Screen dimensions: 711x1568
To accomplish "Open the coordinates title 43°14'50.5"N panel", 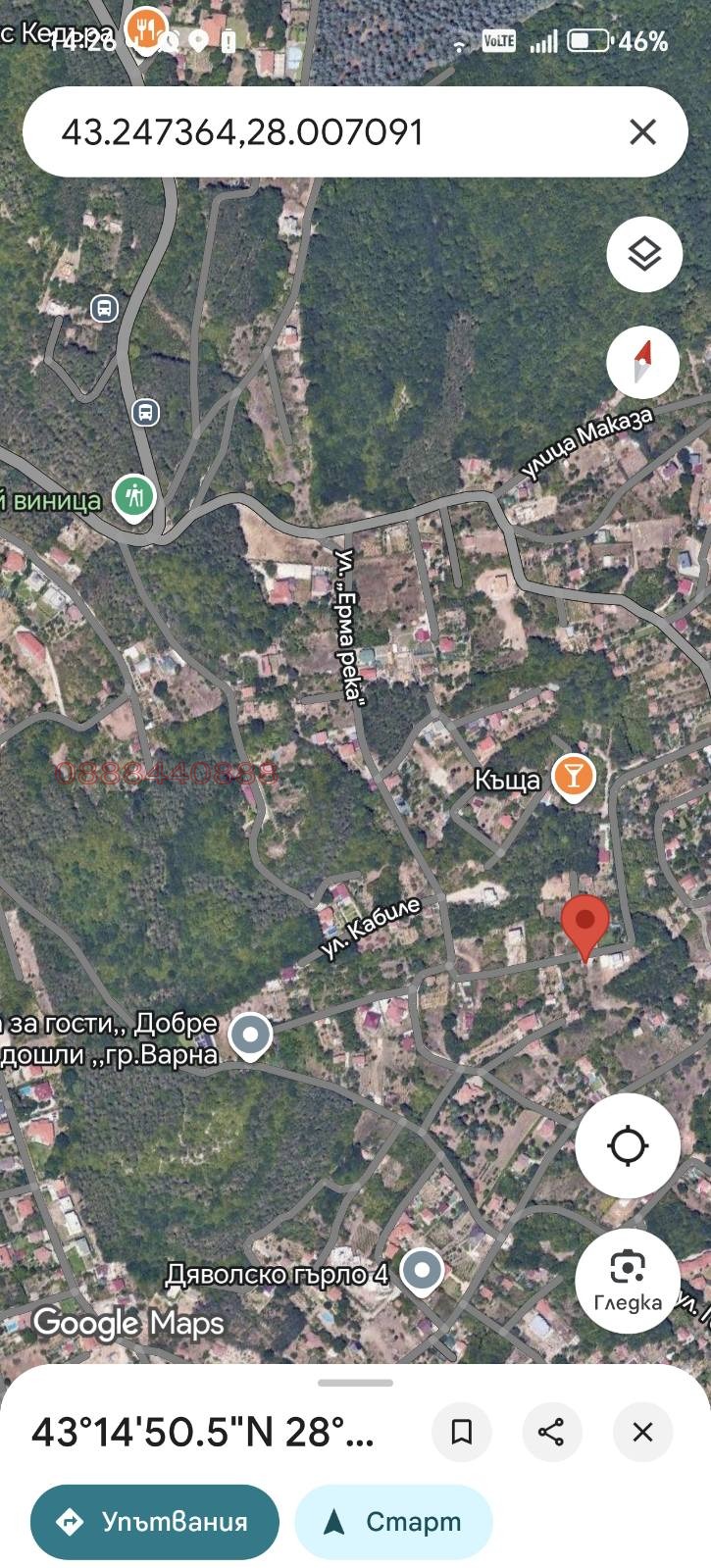I will click(x=201, y=1432).
